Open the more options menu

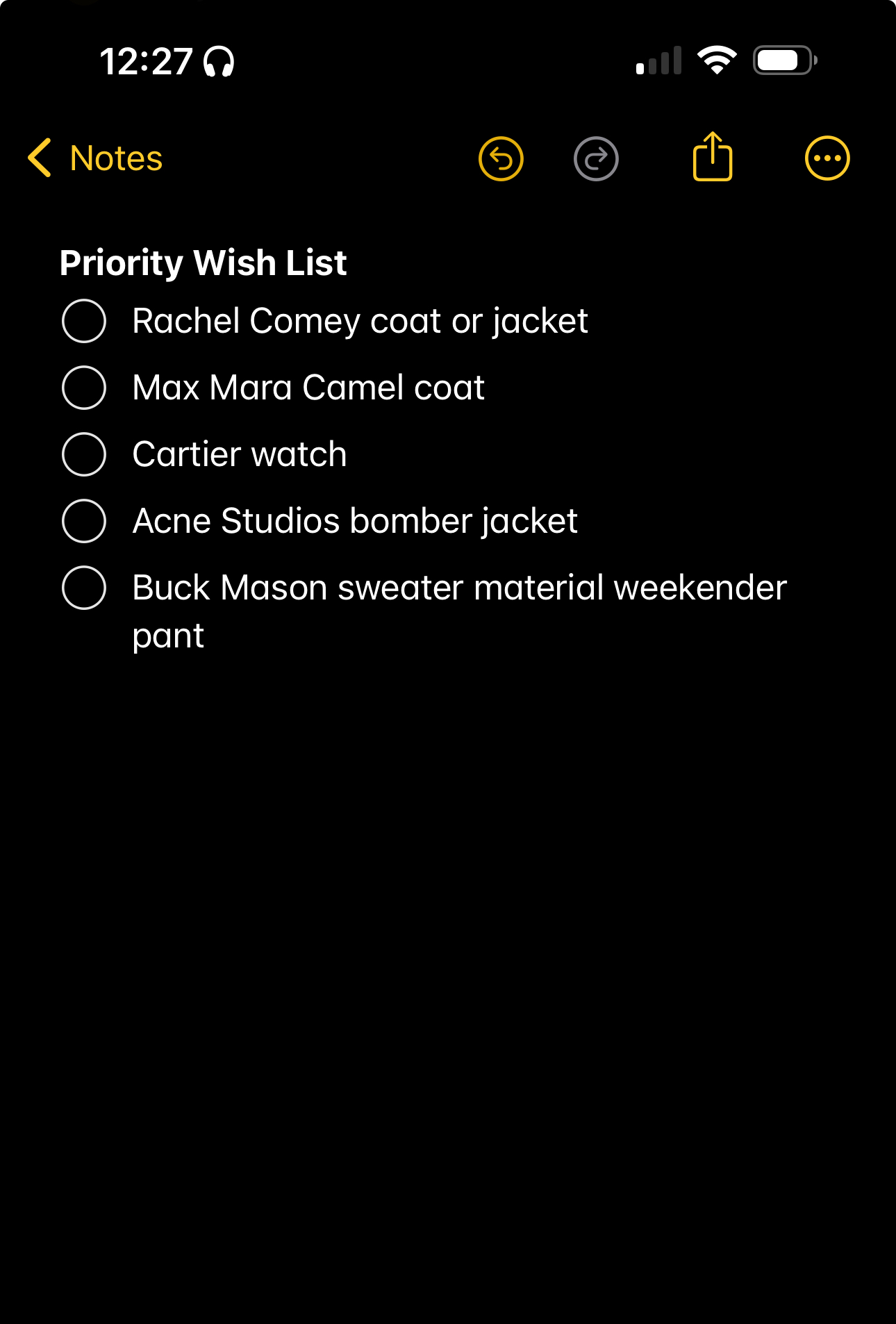(x=827, y=159)
